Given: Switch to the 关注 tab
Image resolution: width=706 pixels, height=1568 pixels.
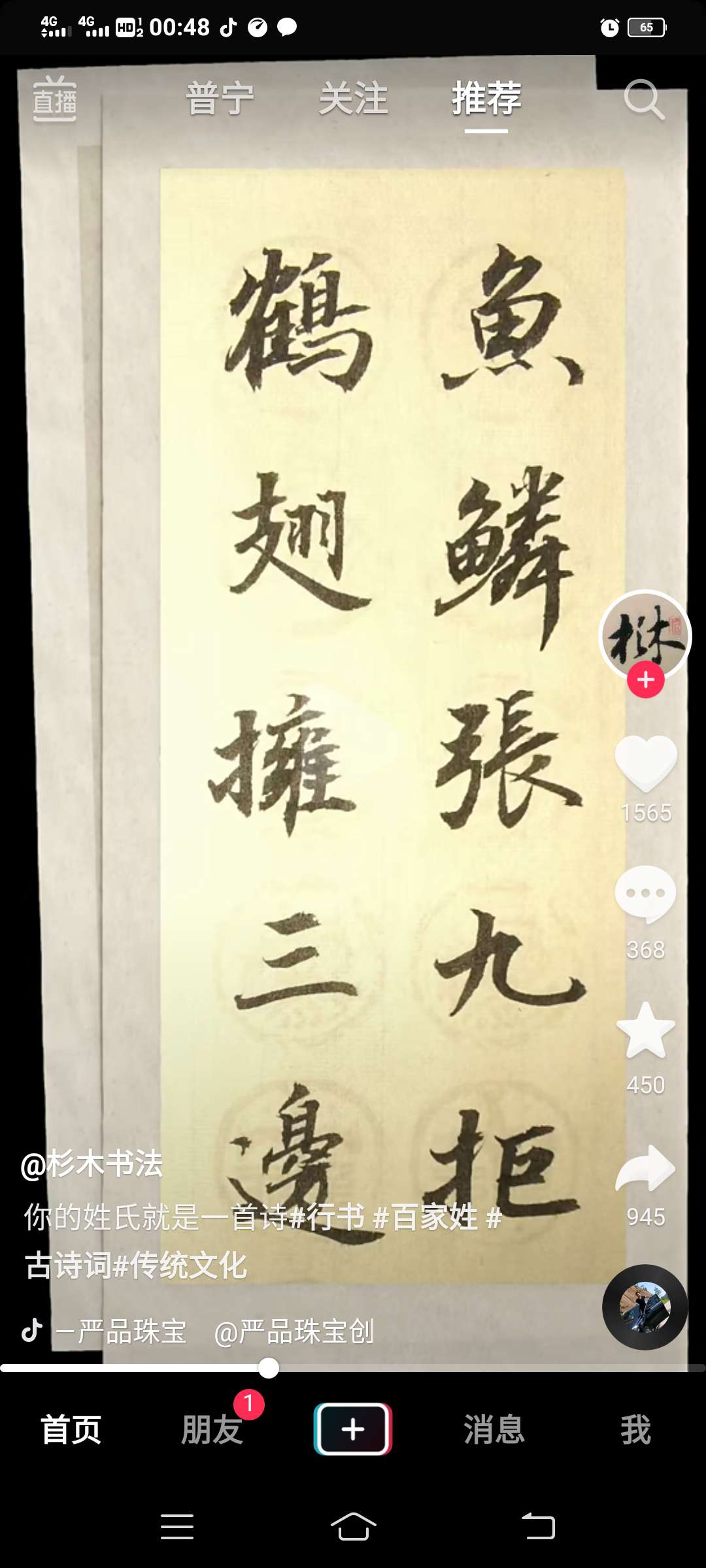Looking at the screenshot, I should coord(354,99).
